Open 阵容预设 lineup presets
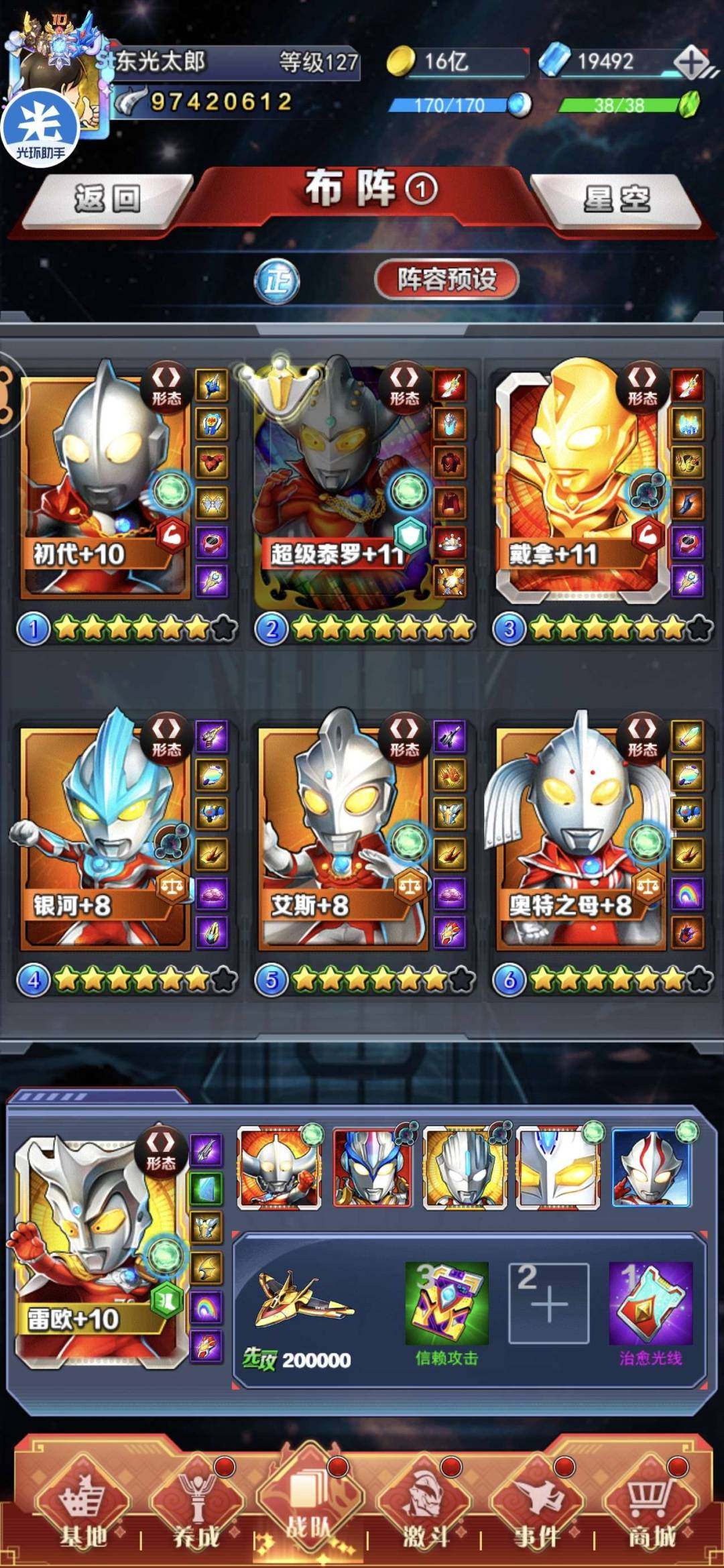 tap(446, 279)
